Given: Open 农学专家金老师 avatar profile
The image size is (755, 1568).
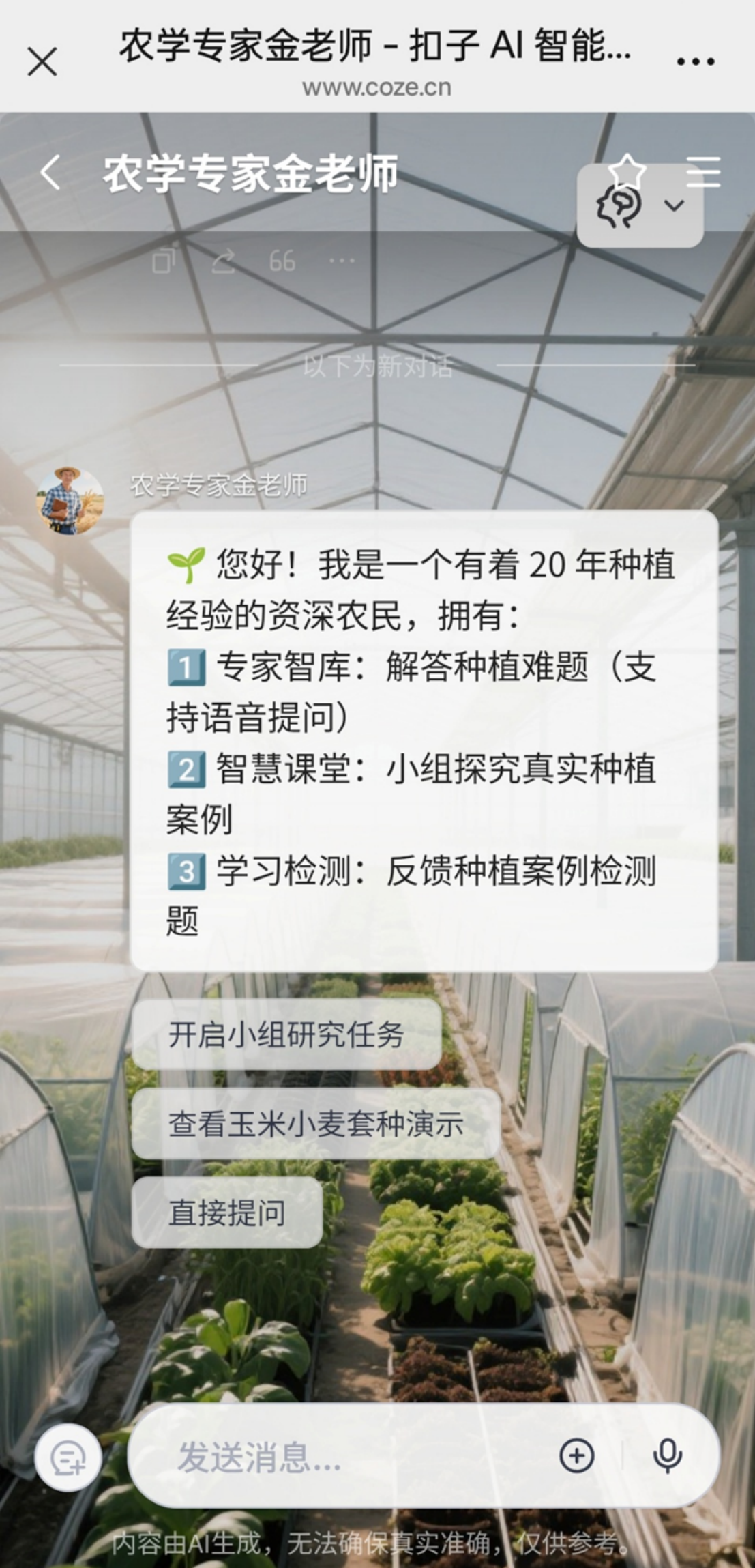Looking at the screenshot, I should (x=69, y=502).
